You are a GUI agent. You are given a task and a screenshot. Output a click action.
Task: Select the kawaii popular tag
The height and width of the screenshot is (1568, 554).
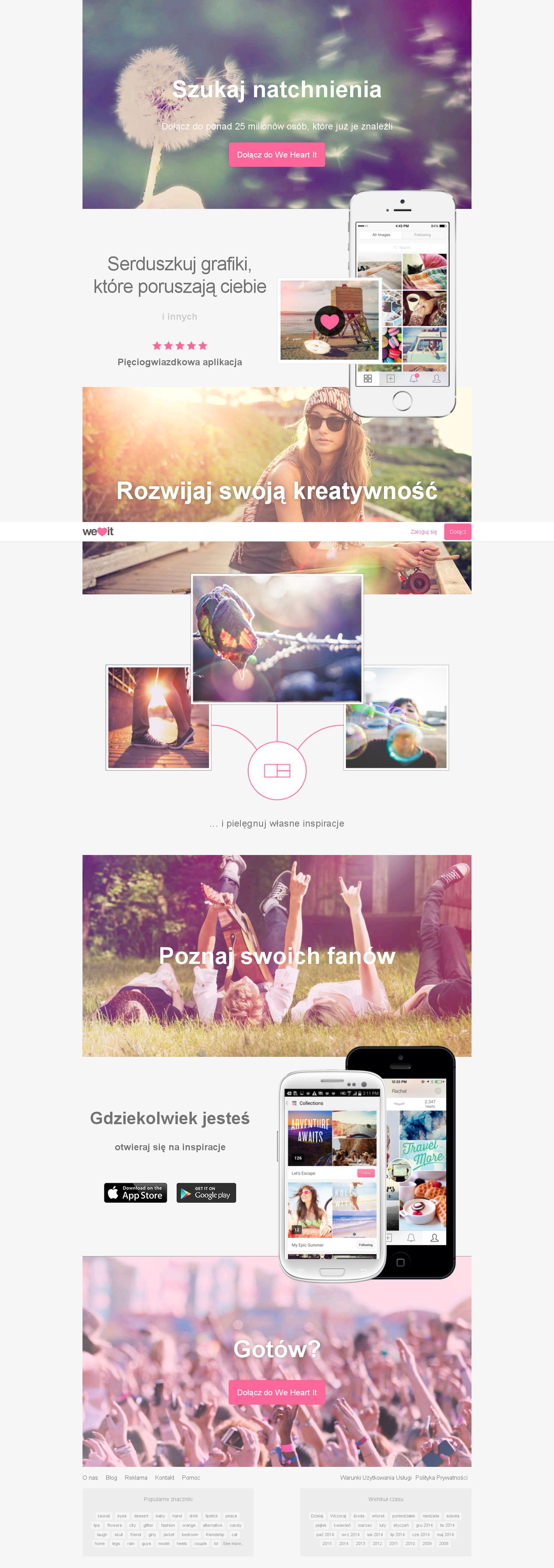[104, 1515]
